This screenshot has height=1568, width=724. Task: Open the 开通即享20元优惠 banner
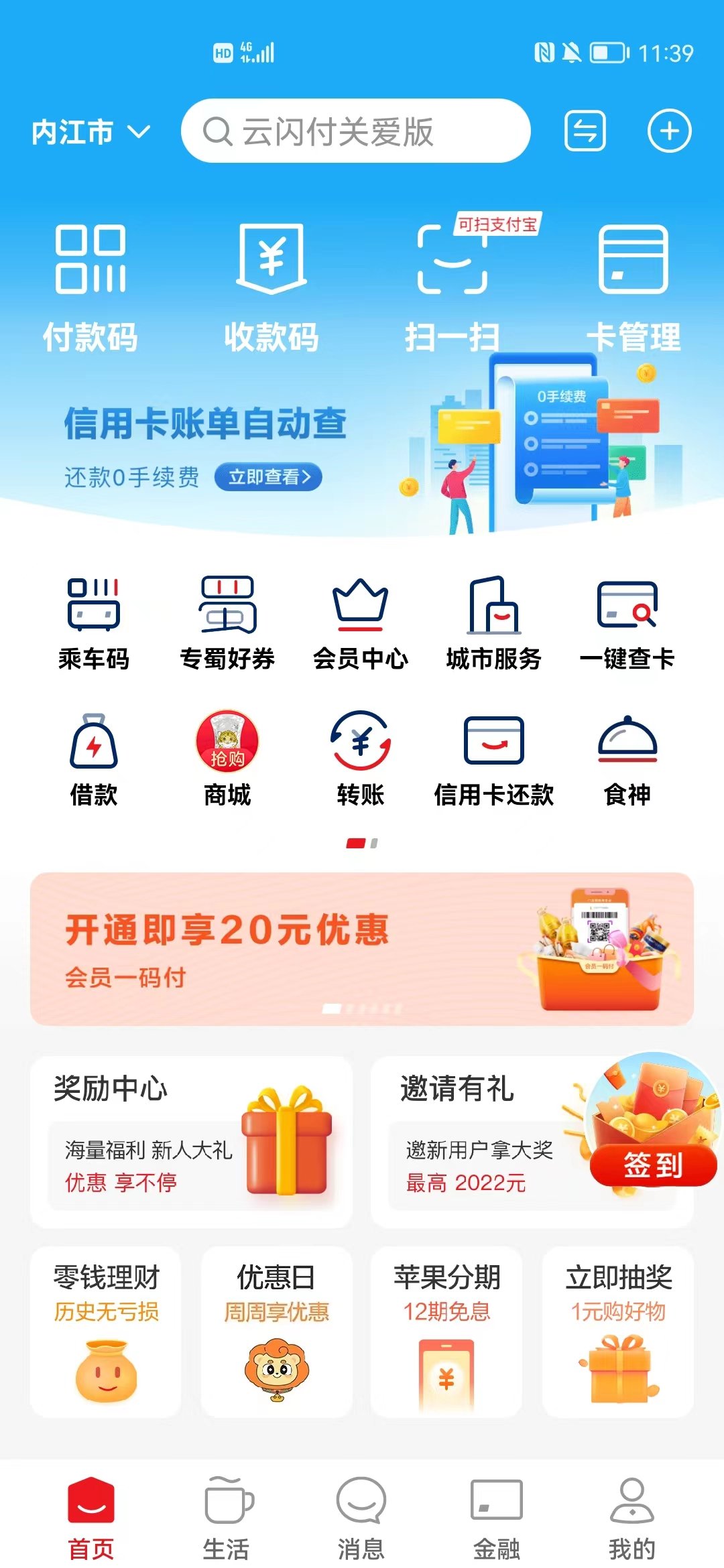coord(362,949)
